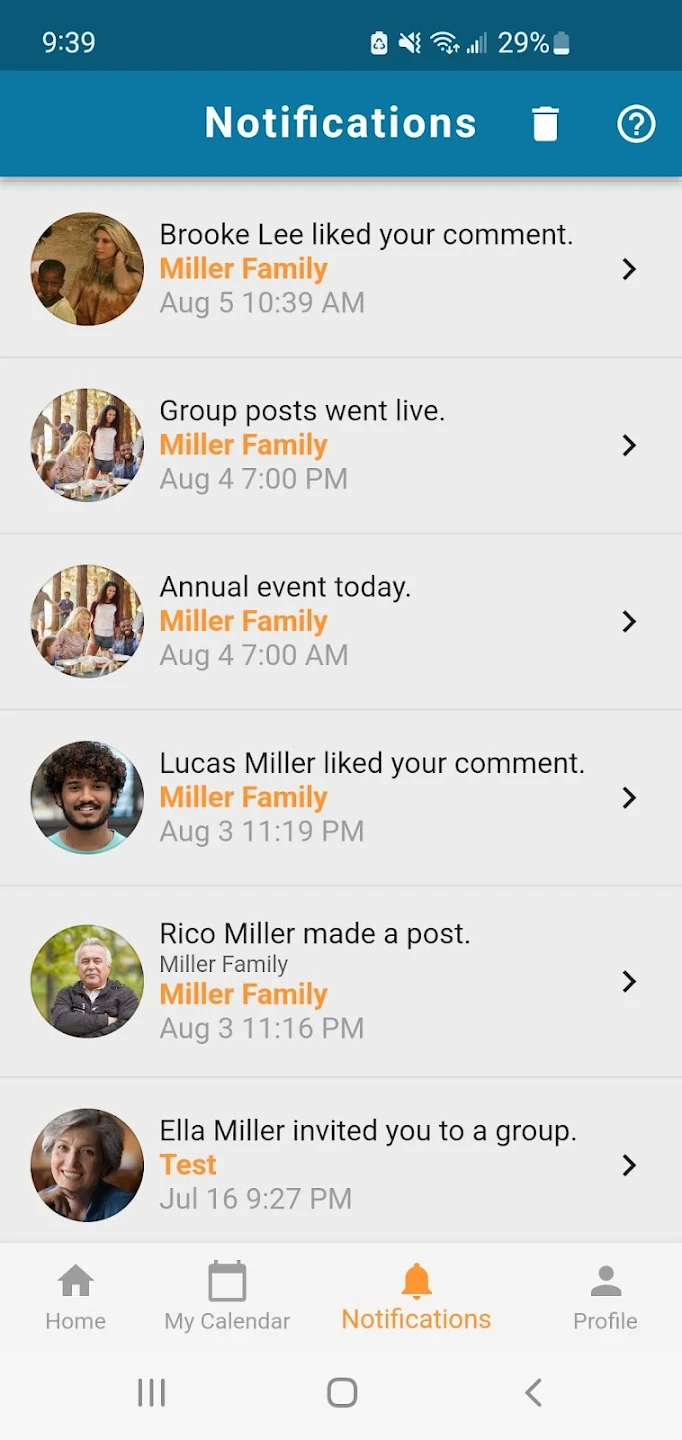
Task: Open the recent apps button
Action: pyautogui.click(x=151, y=1392)
